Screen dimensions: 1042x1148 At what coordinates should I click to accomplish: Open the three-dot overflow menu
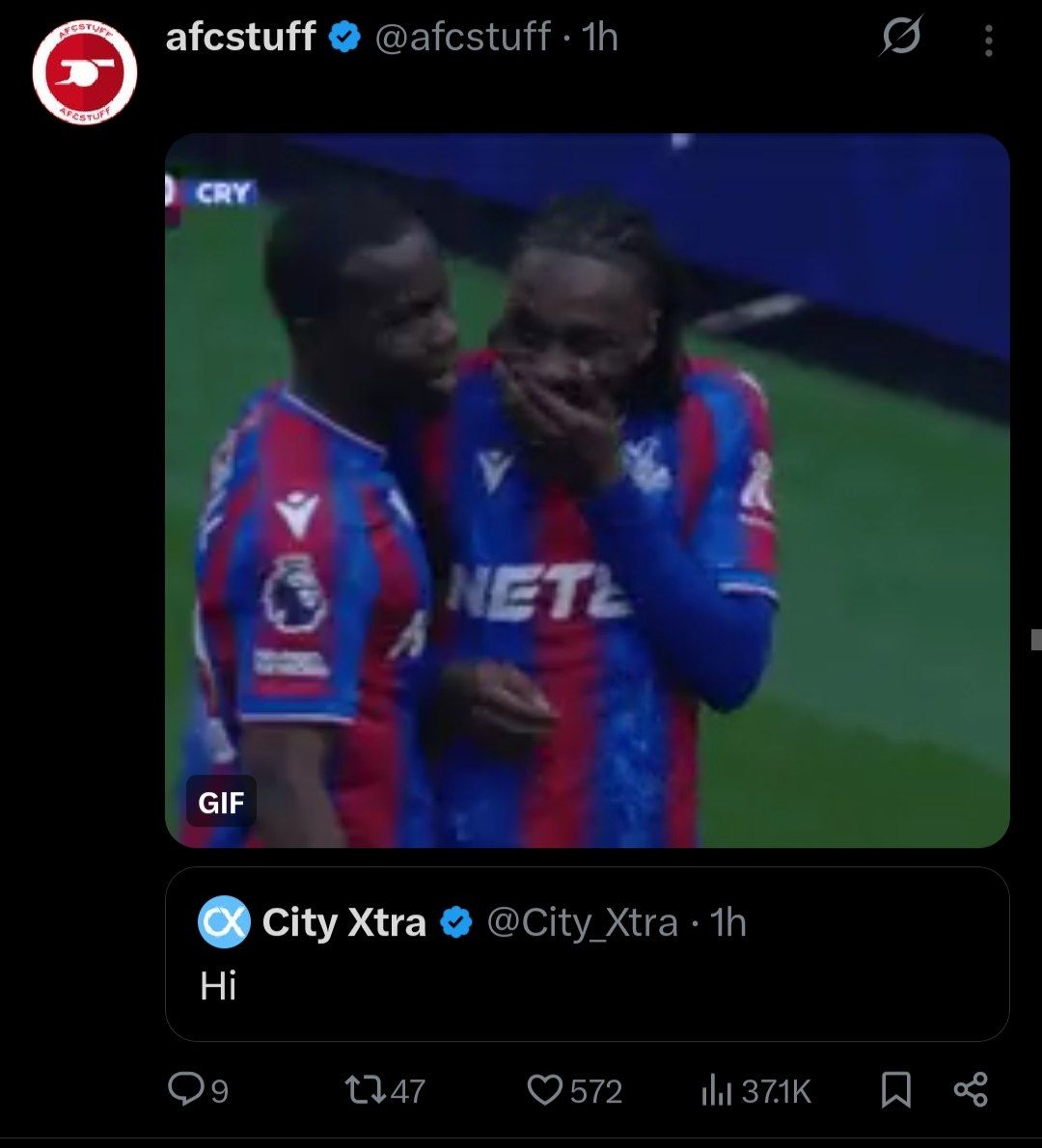[988, 40]
